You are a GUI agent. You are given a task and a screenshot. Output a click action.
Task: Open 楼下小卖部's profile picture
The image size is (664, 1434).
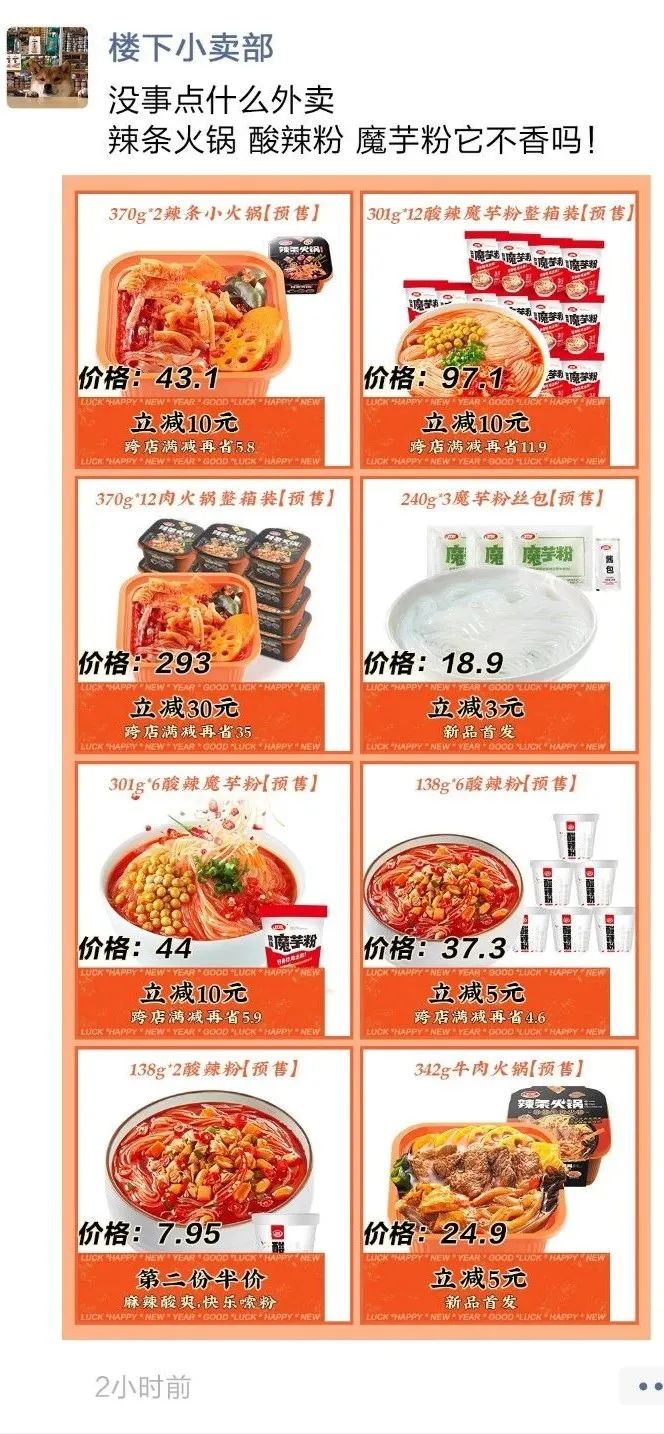pyautogui.click(x=47, y=67)
